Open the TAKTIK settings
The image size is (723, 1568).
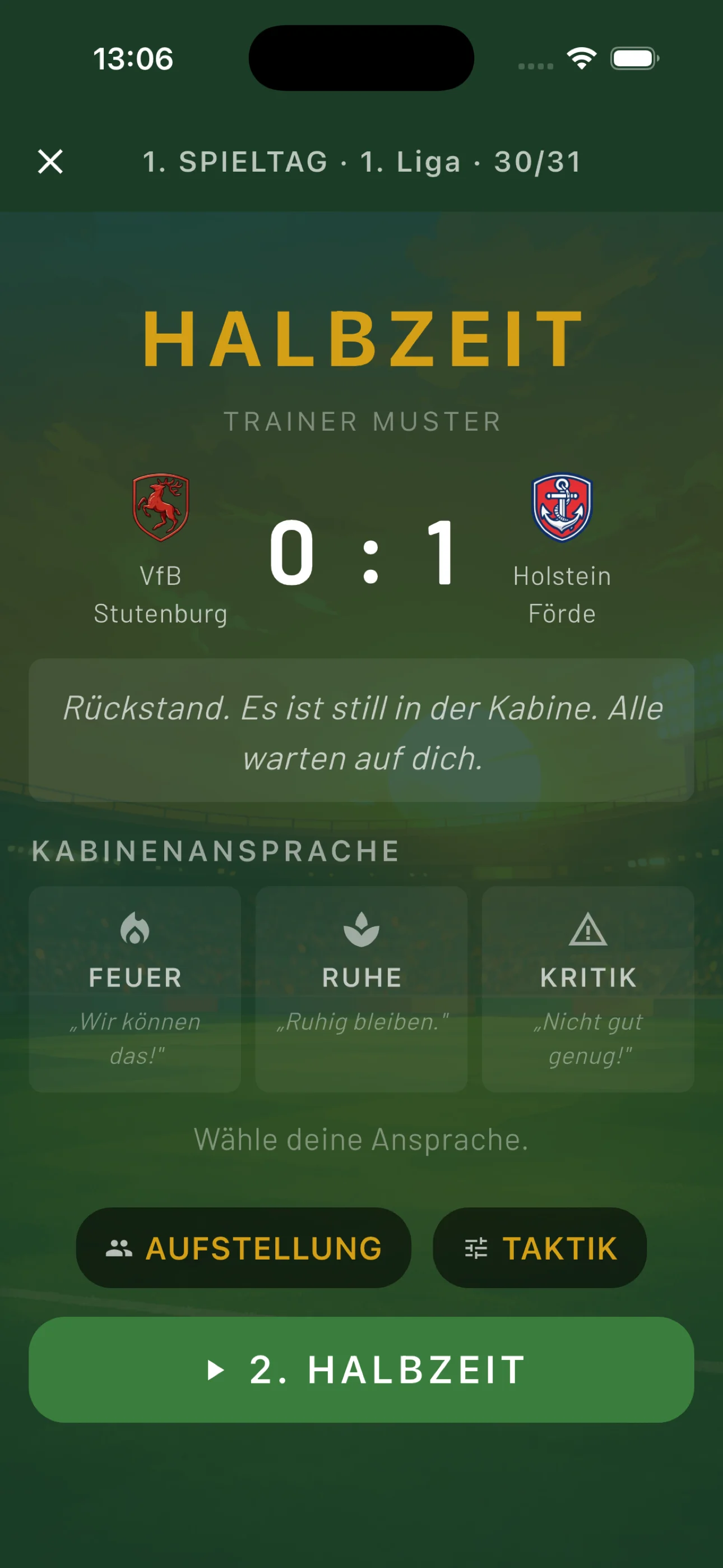[539, 1248]
